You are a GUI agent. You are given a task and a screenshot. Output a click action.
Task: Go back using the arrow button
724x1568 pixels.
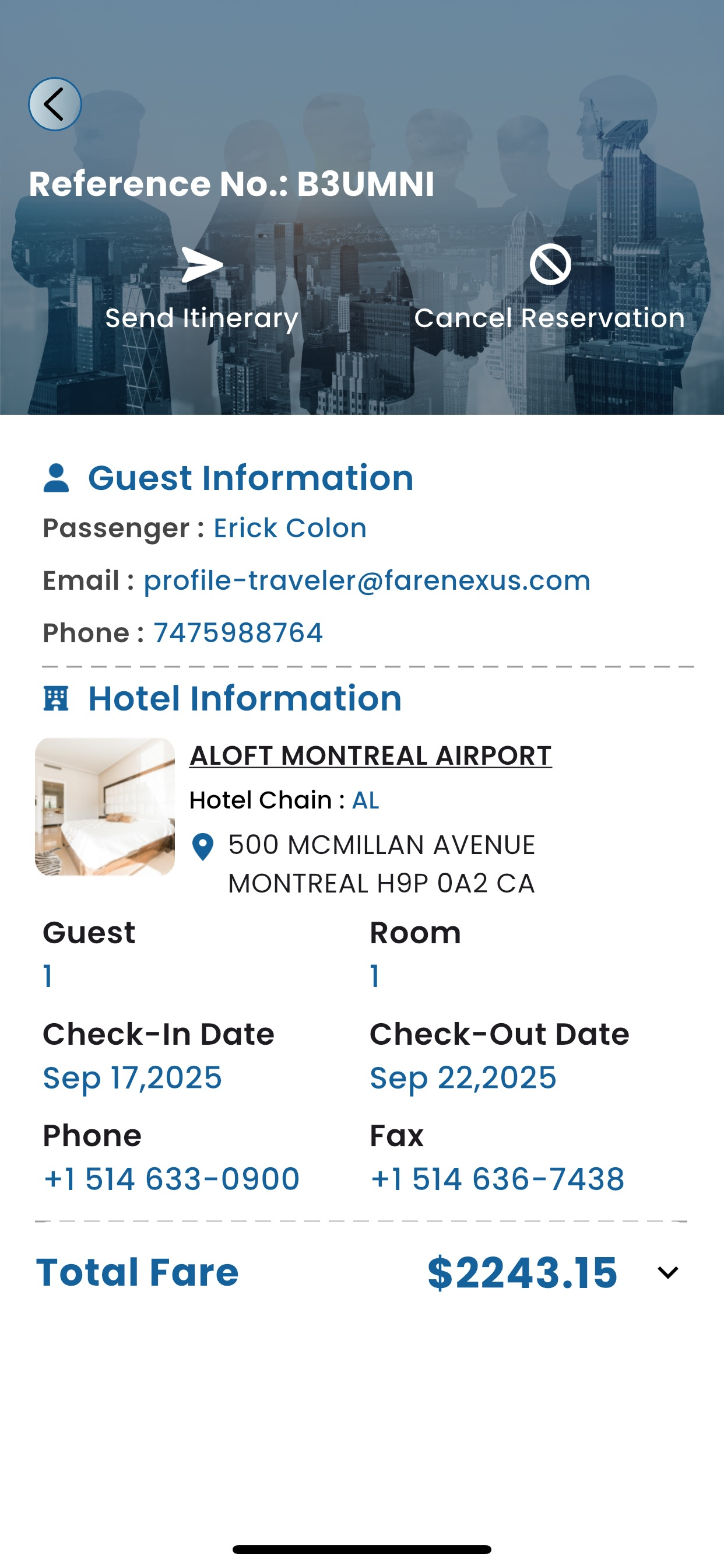(x=55, y=104)
